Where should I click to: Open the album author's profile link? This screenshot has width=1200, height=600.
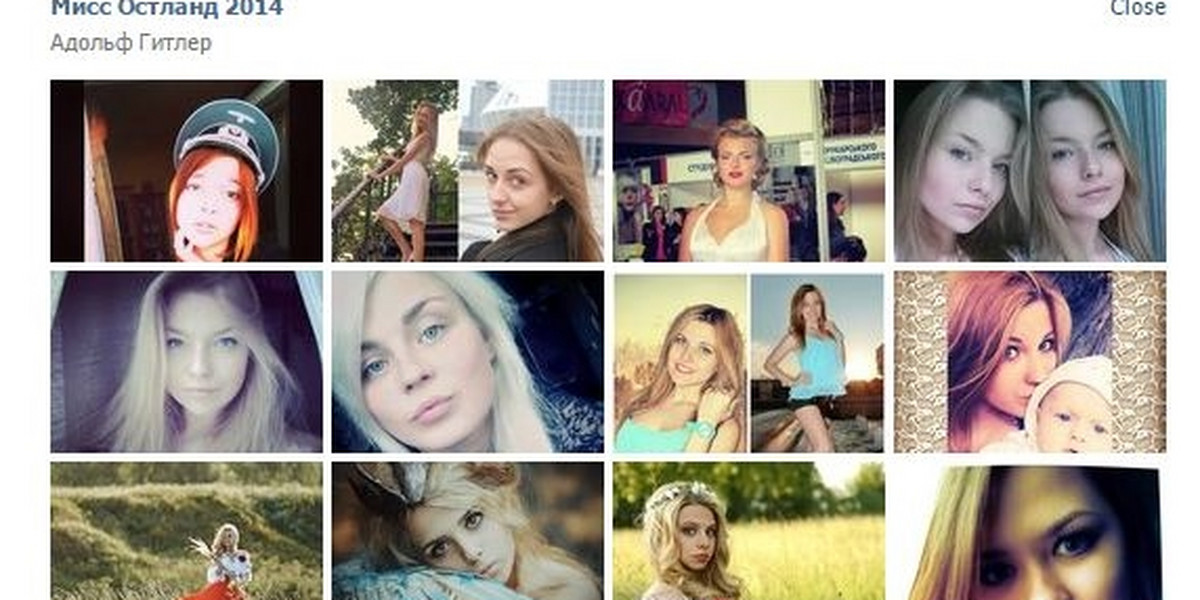pos(130,44)
